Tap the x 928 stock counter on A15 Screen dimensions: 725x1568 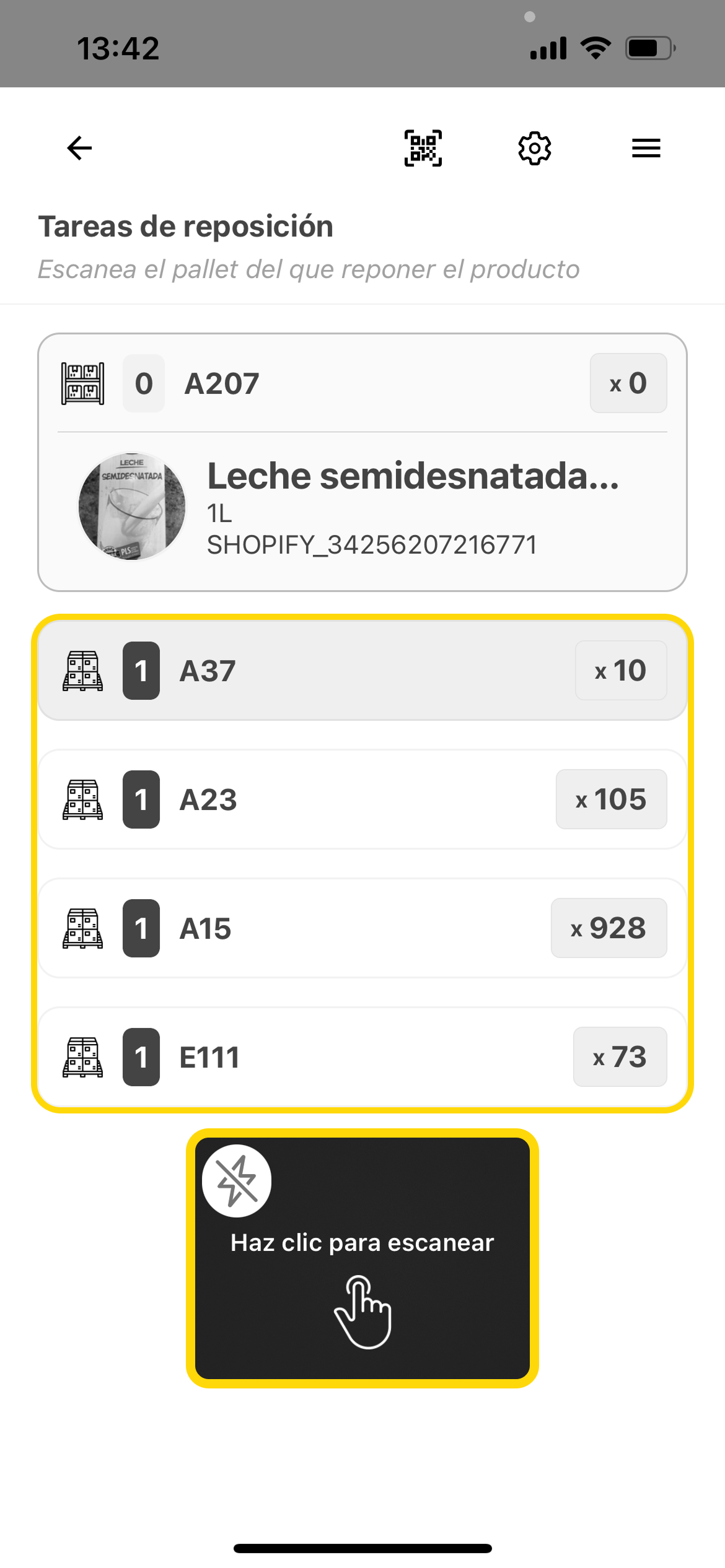click(609, 928)
